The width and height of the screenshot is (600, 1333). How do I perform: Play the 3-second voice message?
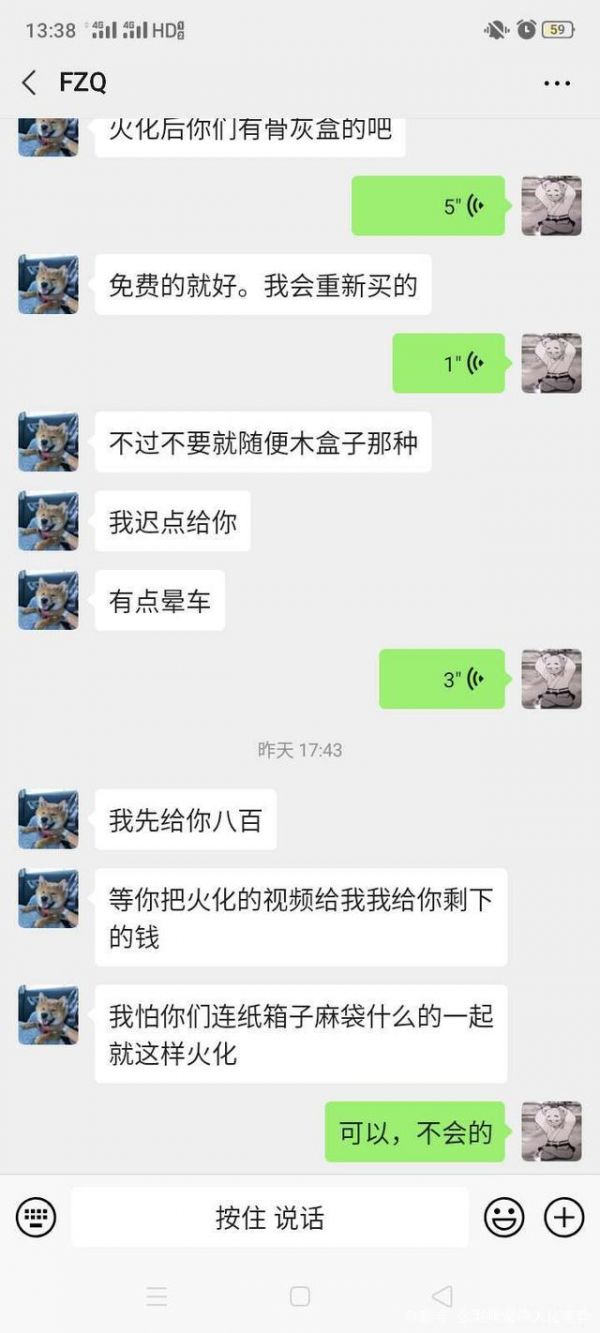coord(441,679)
